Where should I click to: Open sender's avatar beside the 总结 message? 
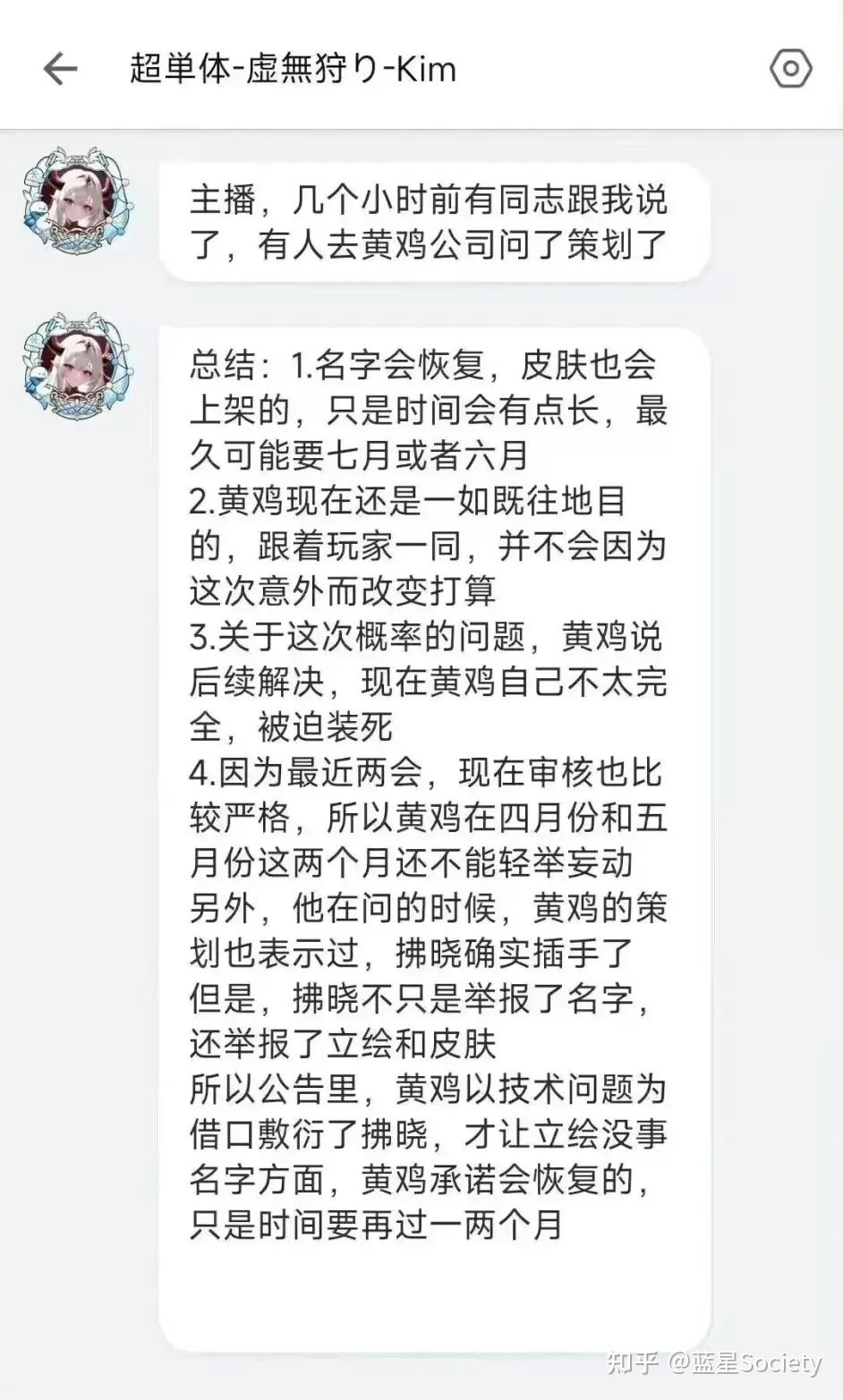tap(77, 366)
